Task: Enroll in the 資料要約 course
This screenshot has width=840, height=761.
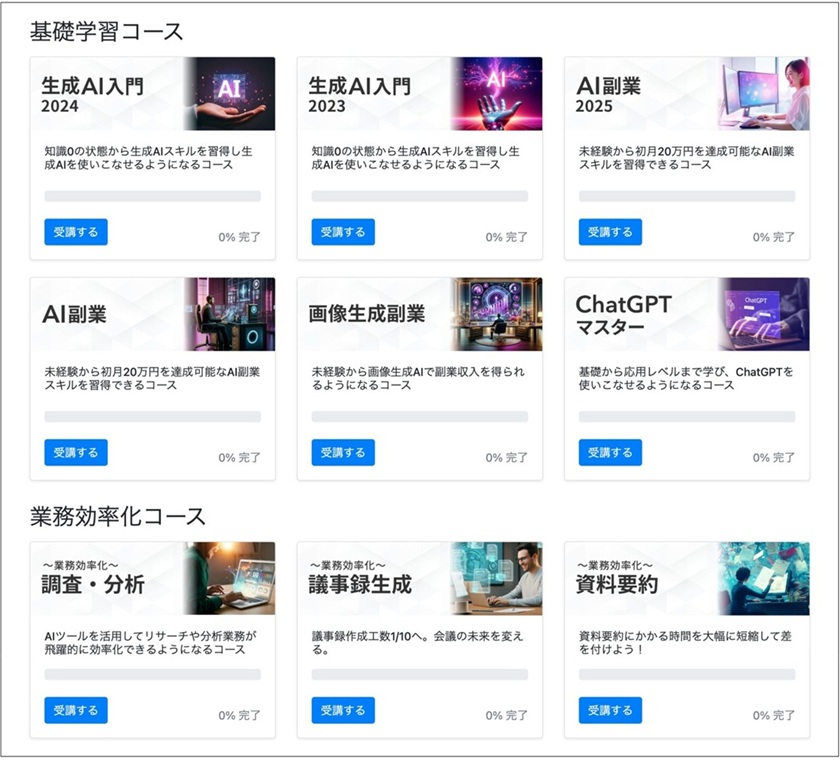Action: (x=610, y=710)
